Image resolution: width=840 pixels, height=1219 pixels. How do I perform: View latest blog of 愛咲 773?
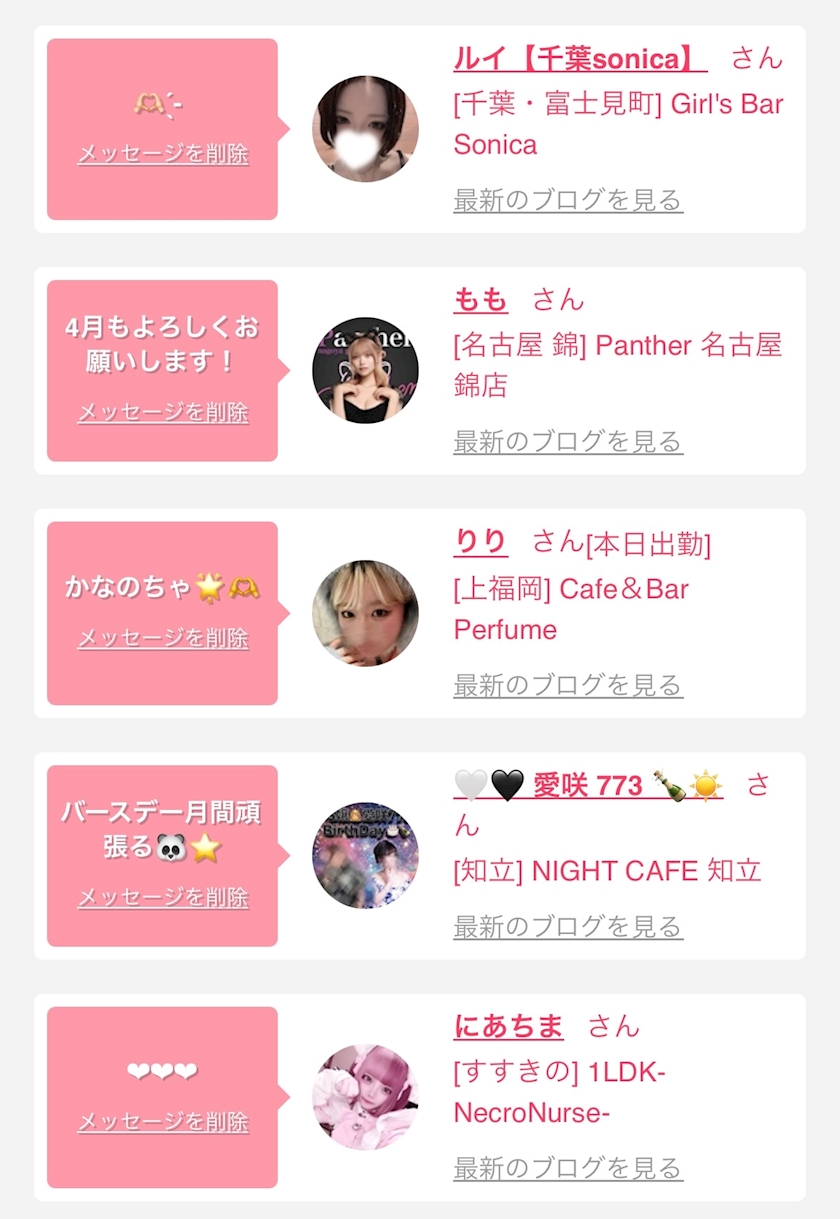click(x=568, y=927)
